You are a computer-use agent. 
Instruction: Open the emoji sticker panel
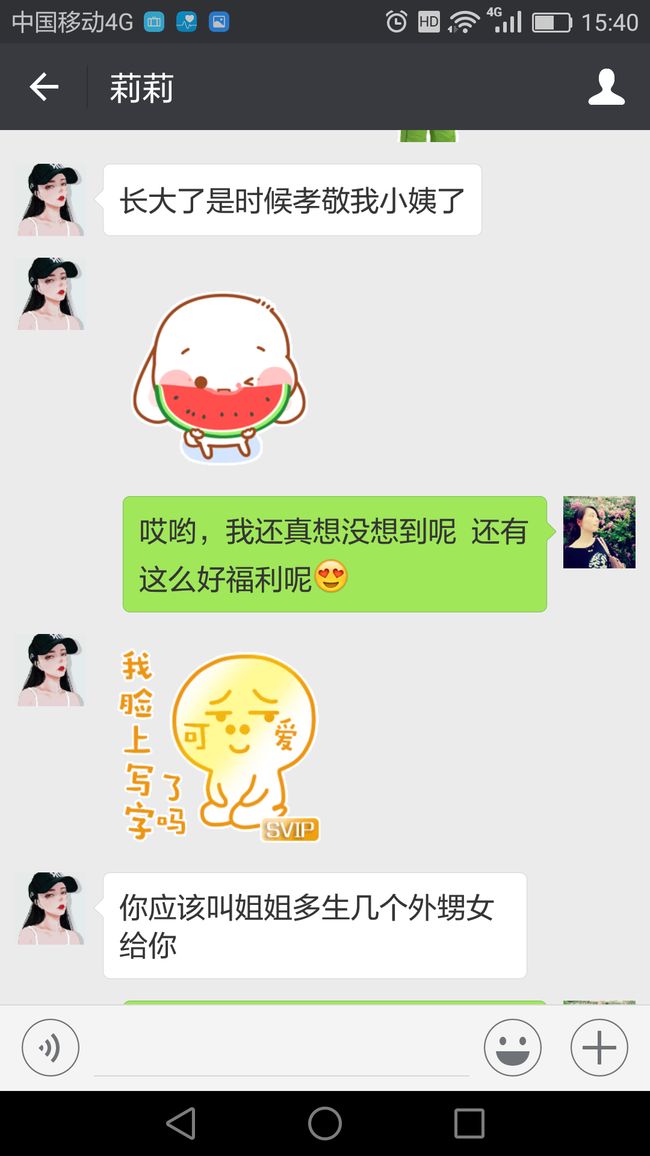[x=512, y=1047]
